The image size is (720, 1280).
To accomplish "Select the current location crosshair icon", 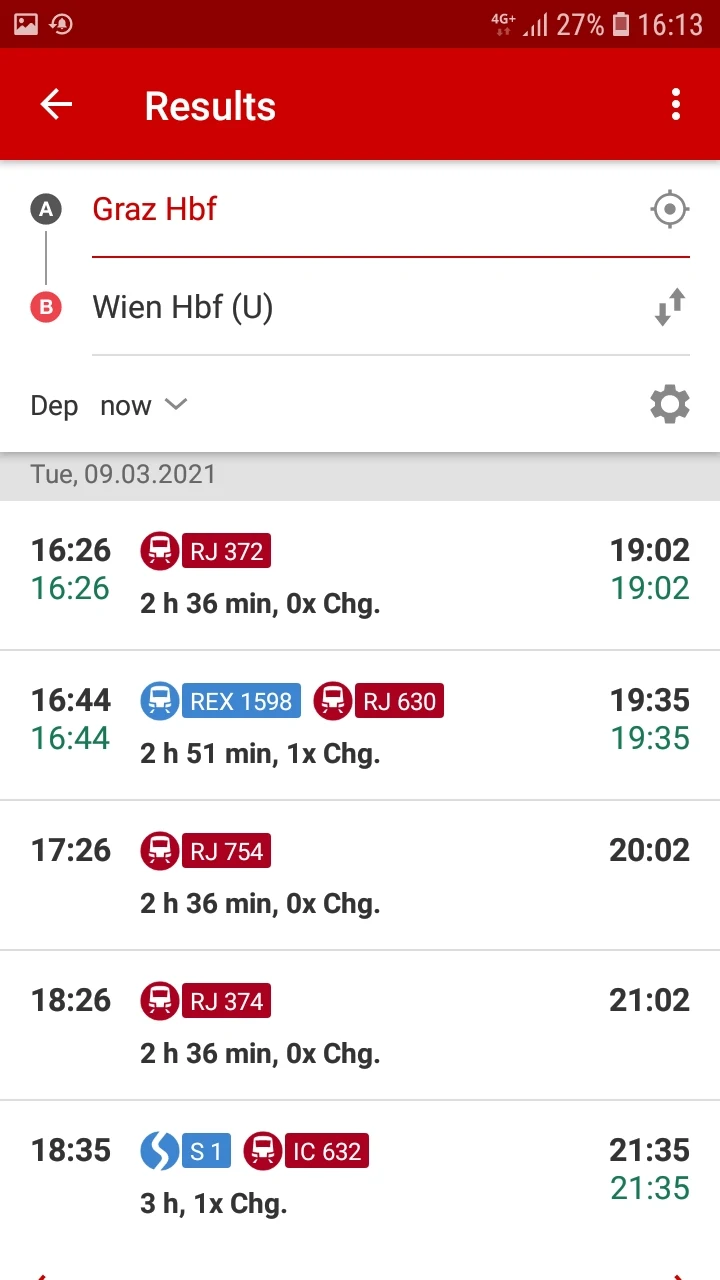I will tap(669, 209).
